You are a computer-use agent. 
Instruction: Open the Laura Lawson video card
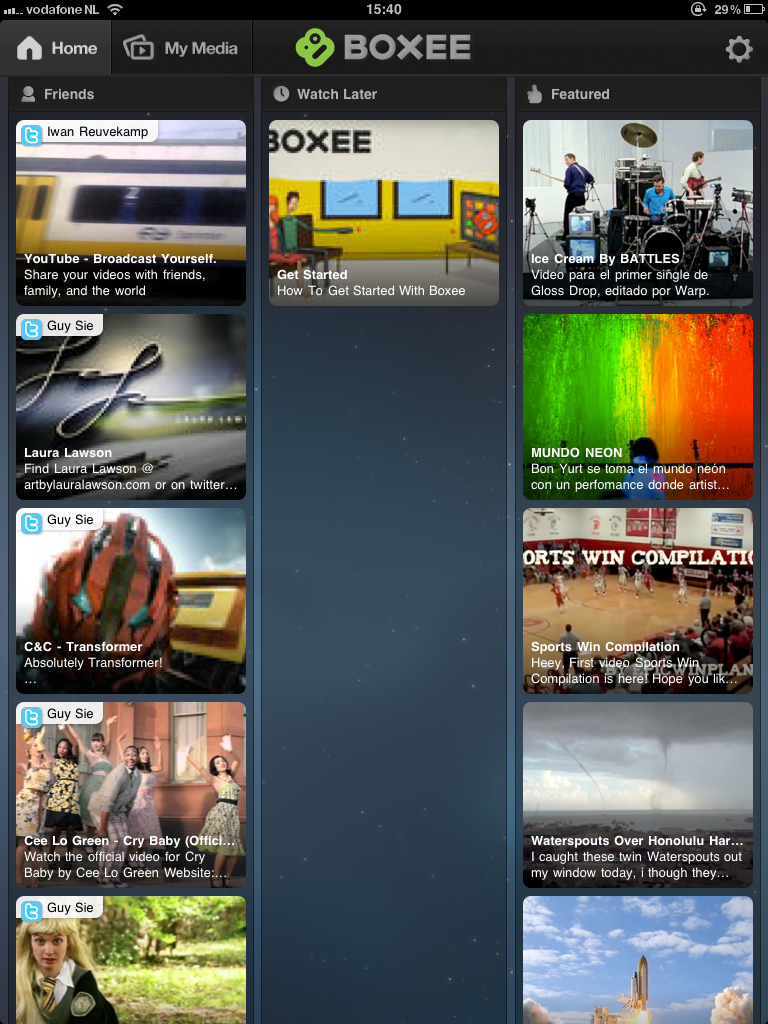pos(131,407)
